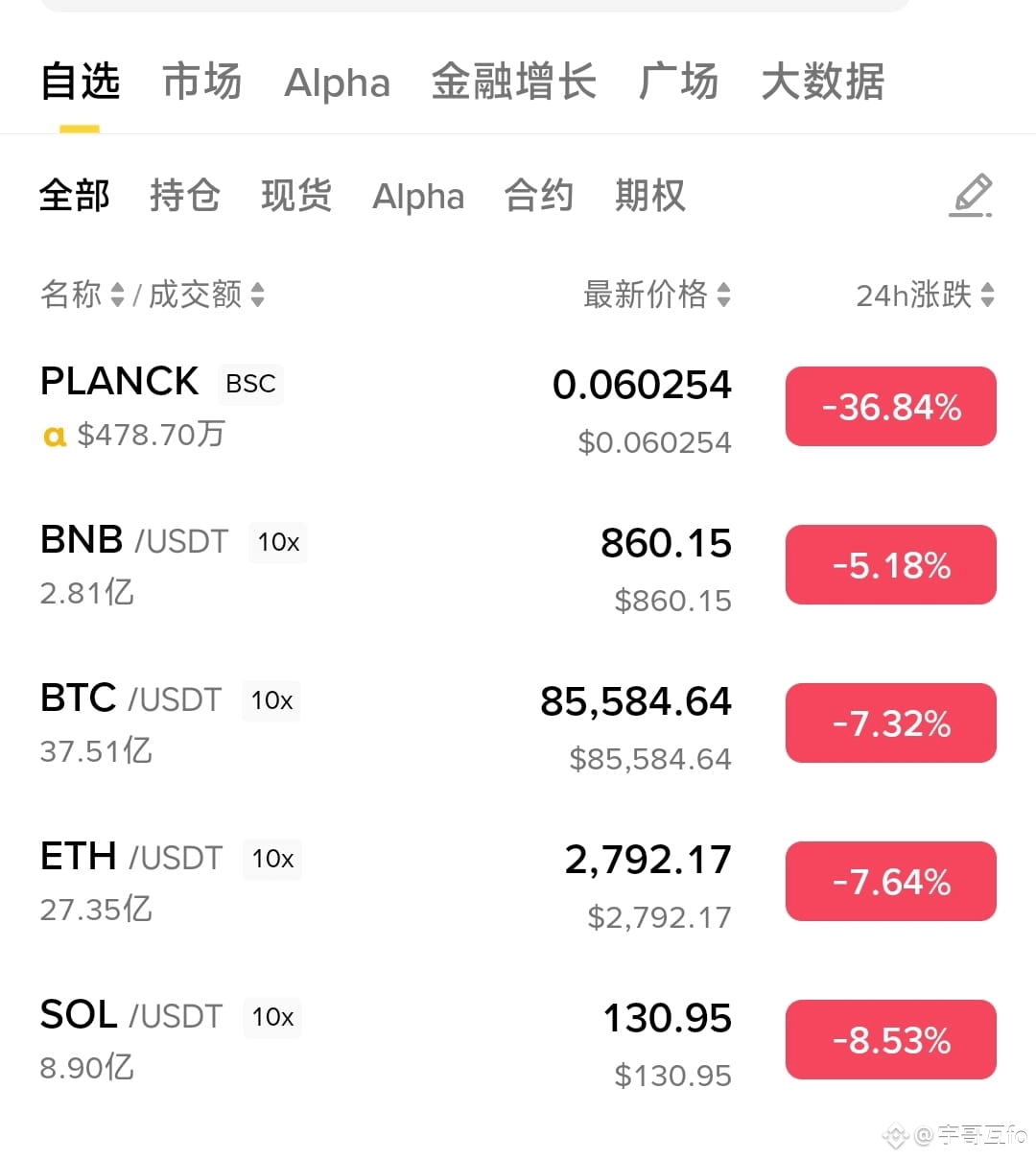Sort list by 24h涨跌
The height and width of the screenshot is (1160, 1036).
925,295
